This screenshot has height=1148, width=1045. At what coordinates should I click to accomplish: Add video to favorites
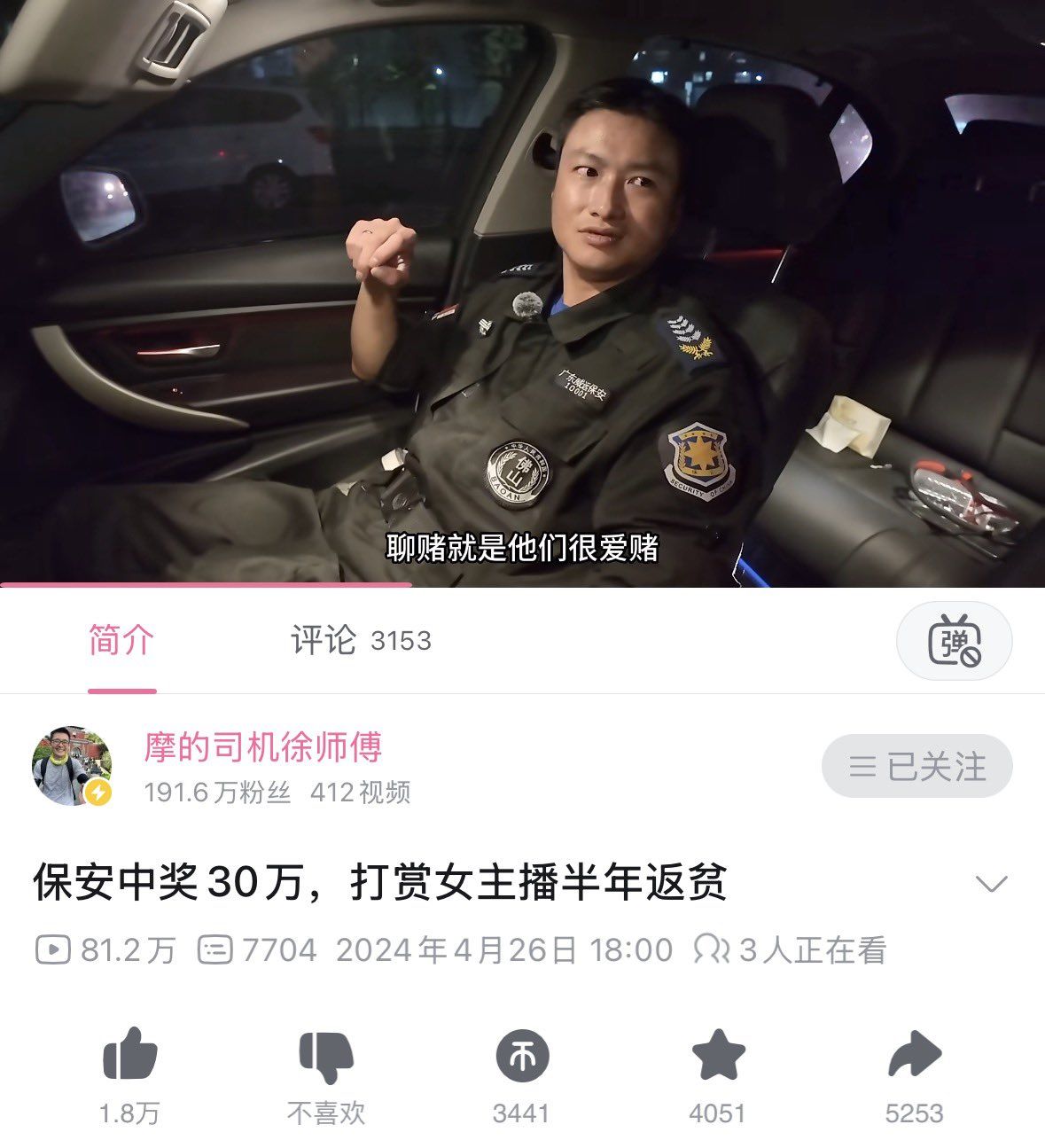click(718, 1056)
